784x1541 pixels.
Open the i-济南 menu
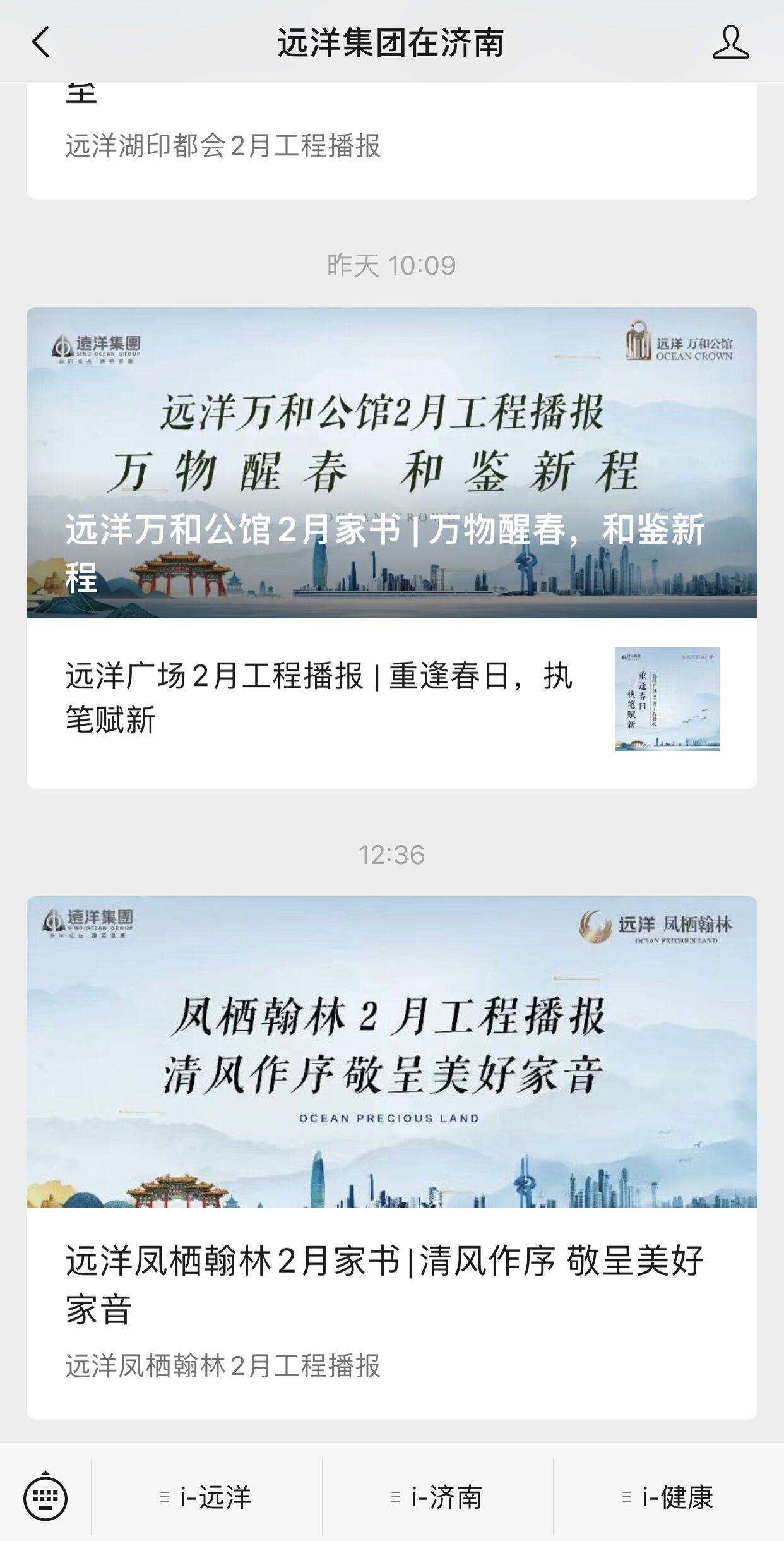tap(437, 1497)
